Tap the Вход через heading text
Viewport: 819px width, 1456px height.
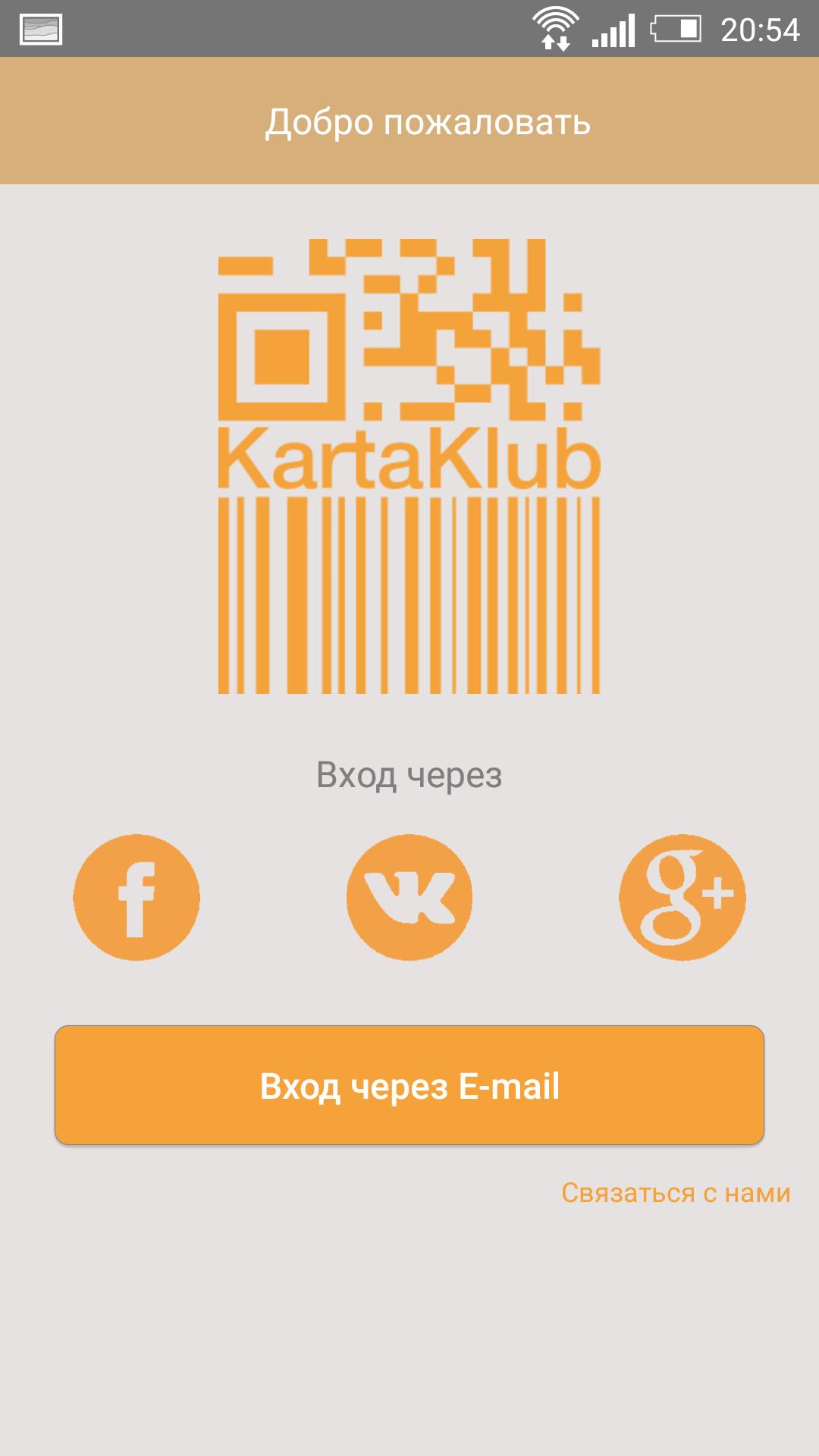(409, 775)
